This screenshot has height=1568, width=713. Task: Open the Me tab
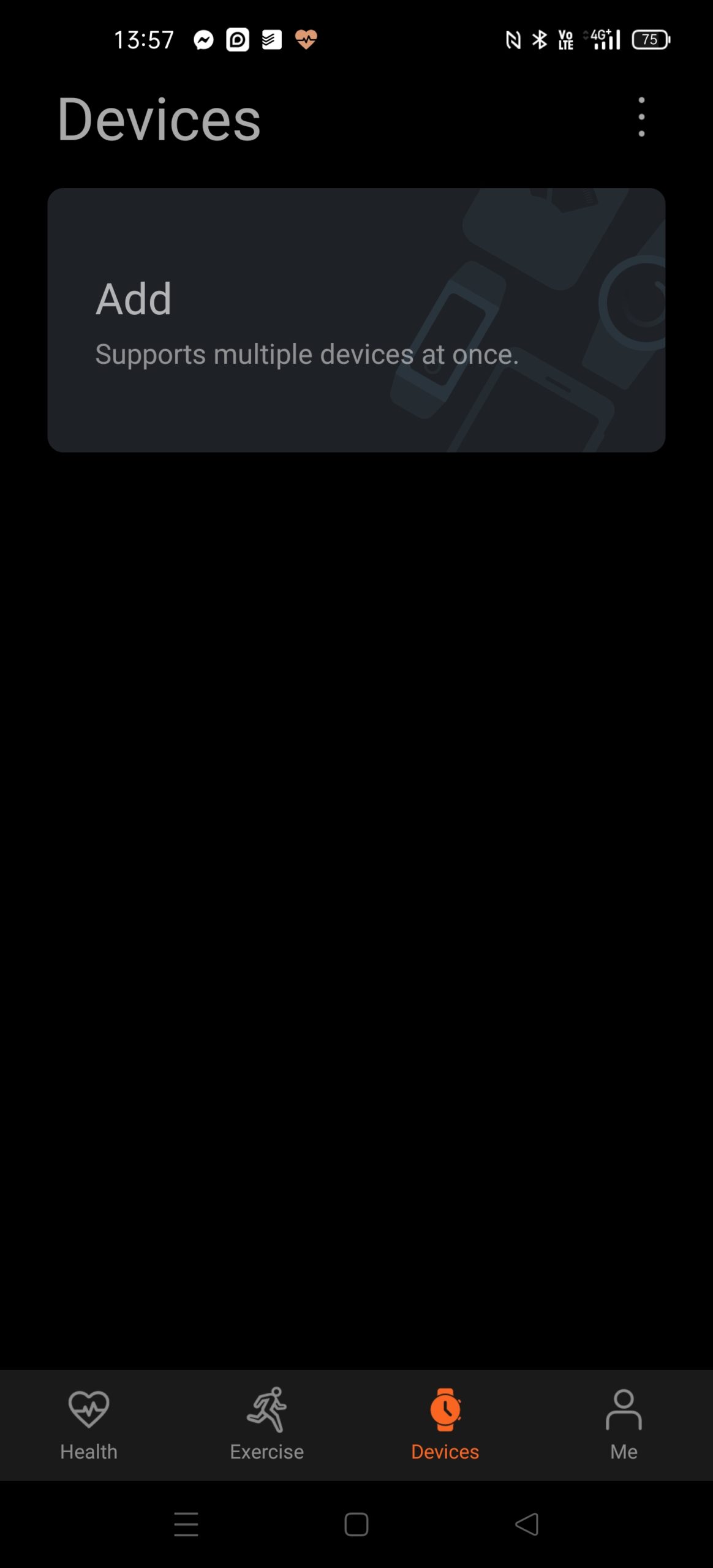coord(624,1425)
